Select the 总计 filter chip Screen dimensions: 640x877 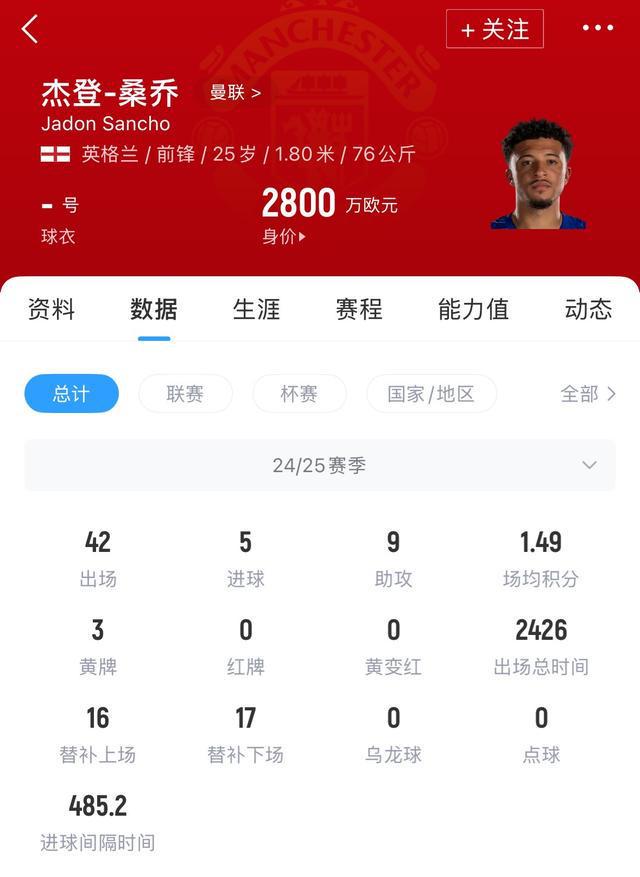click(x=71, y=394)
